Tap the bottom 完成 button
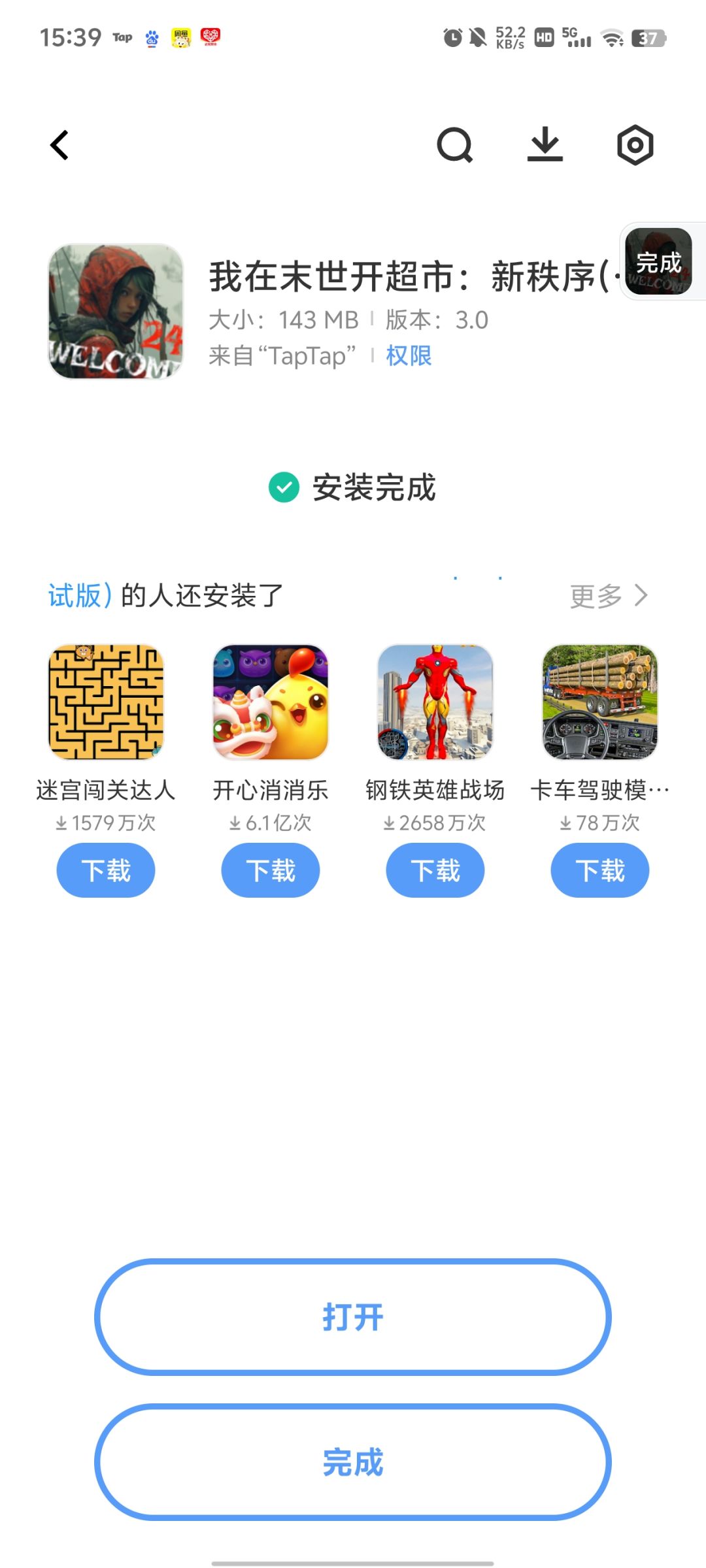The height and width of the screenshot is (1568, 706). 353,1462
